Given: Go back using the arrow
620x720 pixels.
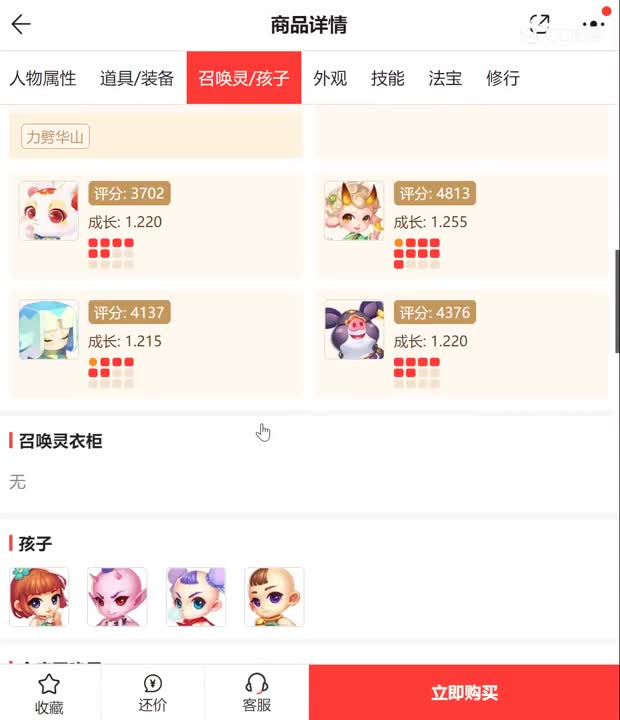Looking at the screenshot, I should [20, 25].
